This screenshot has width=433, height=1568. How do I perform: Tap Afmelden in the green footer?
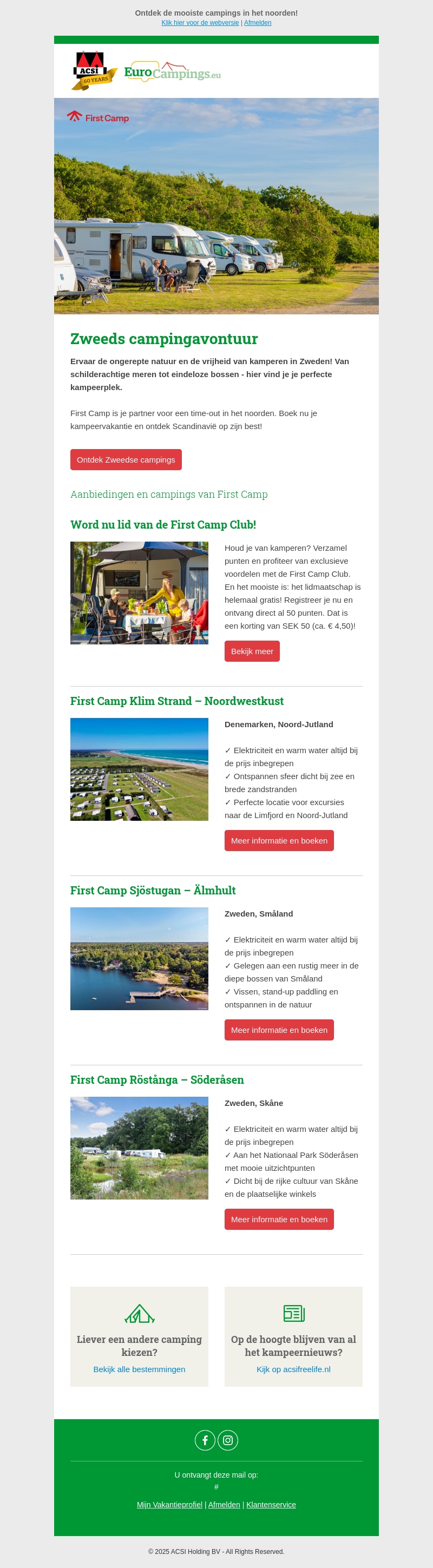pos(224,1504)
